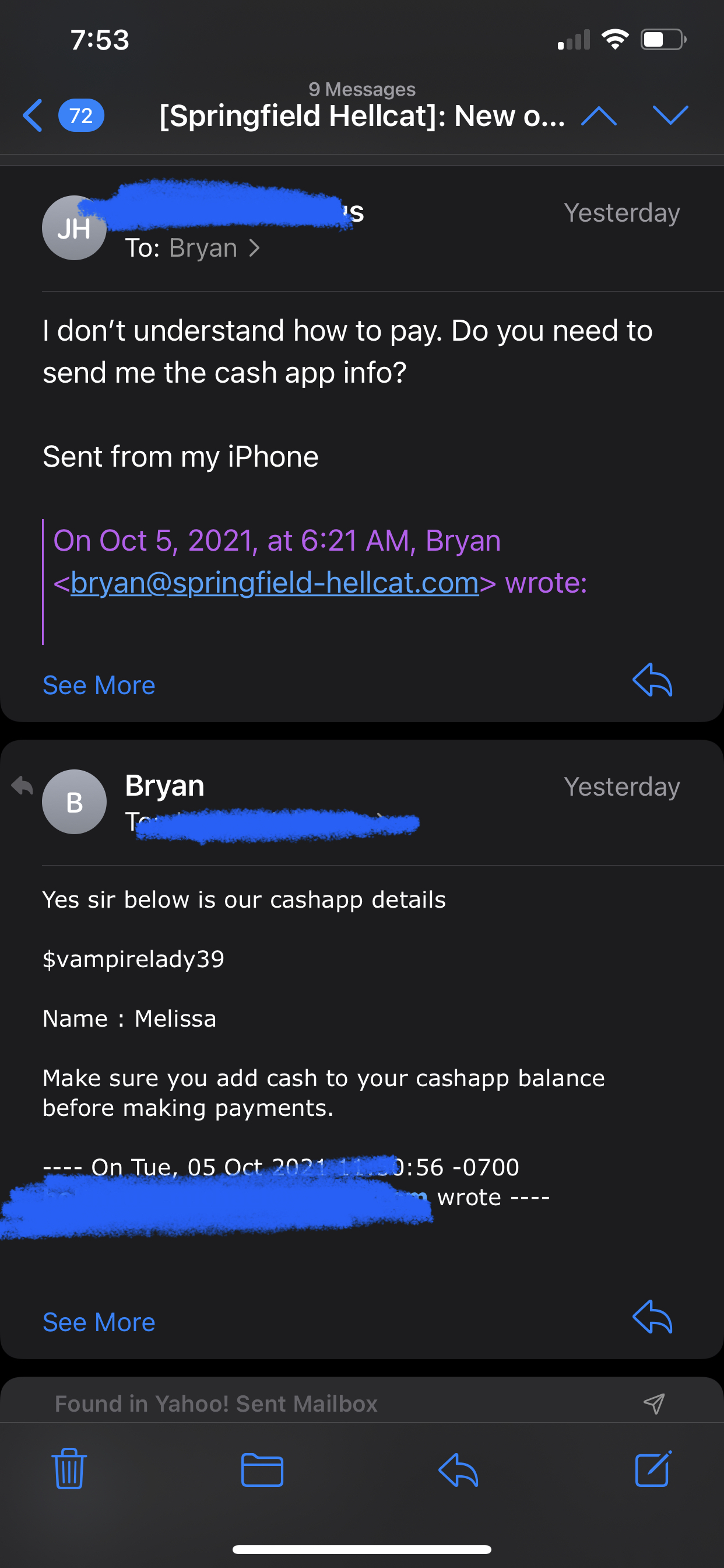Reply using the arrow in JH's message

[652, 680]
